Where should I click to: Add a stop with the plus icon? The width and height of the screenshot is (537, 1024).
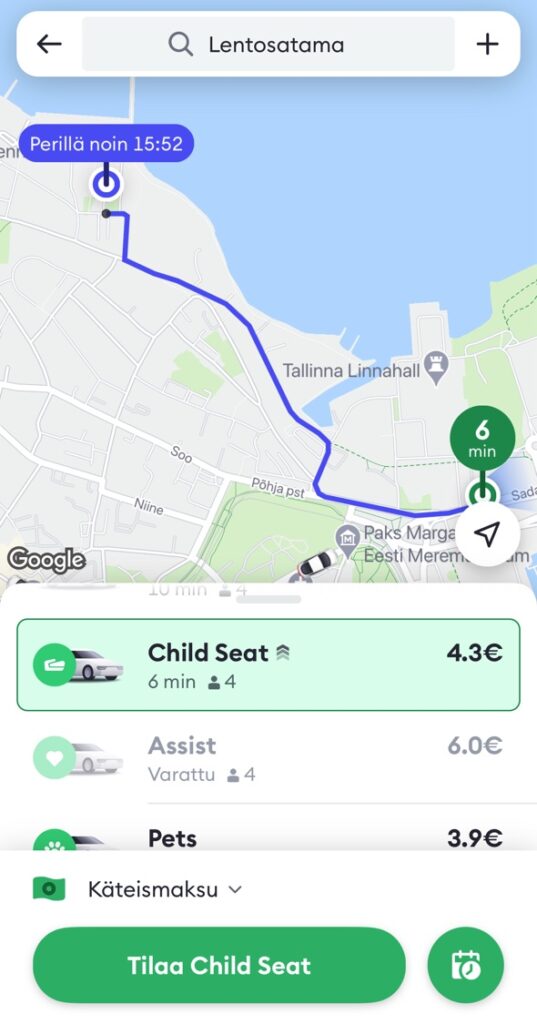[487, 44]
